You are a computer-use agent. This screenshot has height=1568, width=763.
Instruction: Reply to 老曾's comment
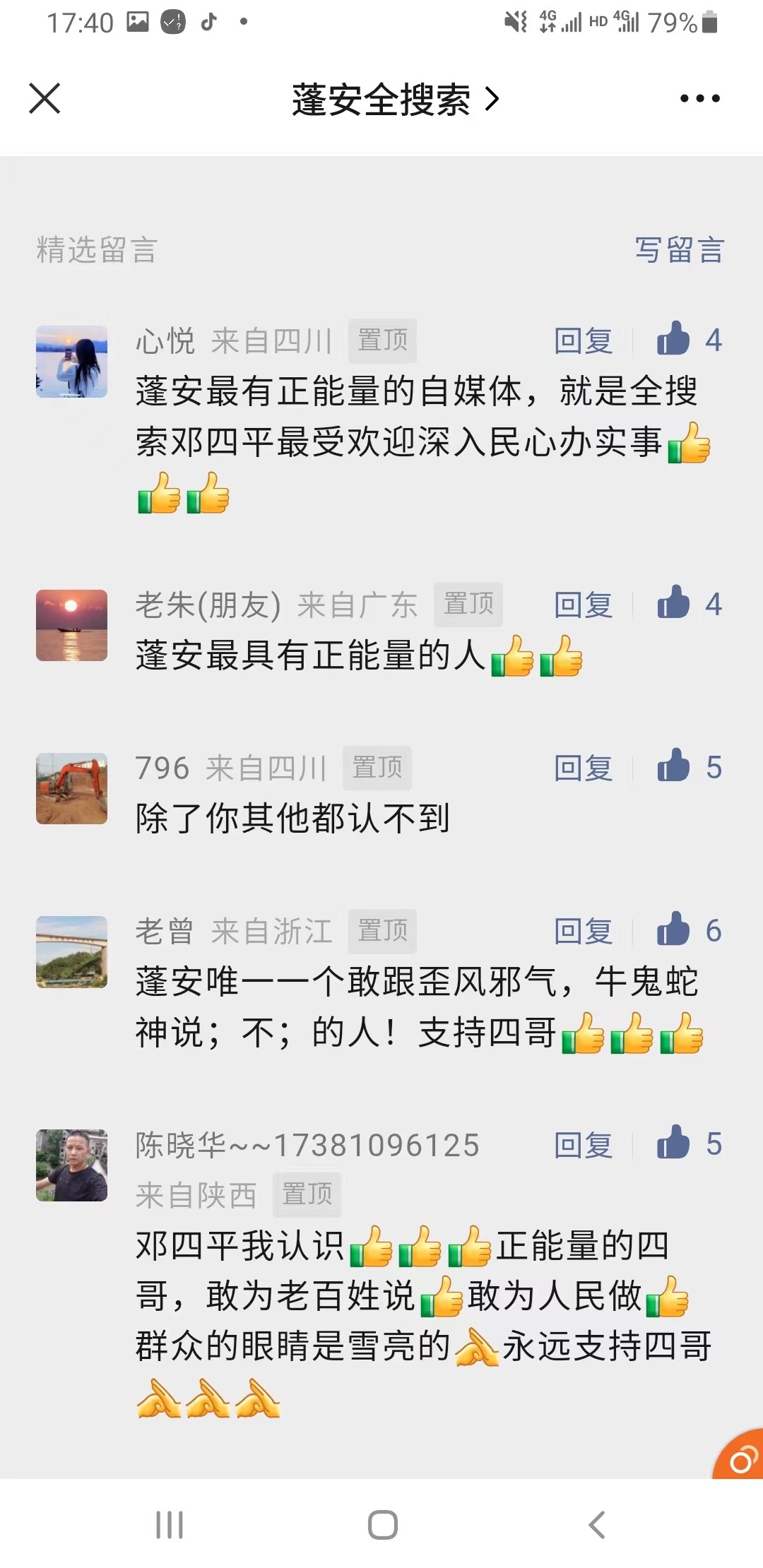(583, 931)
